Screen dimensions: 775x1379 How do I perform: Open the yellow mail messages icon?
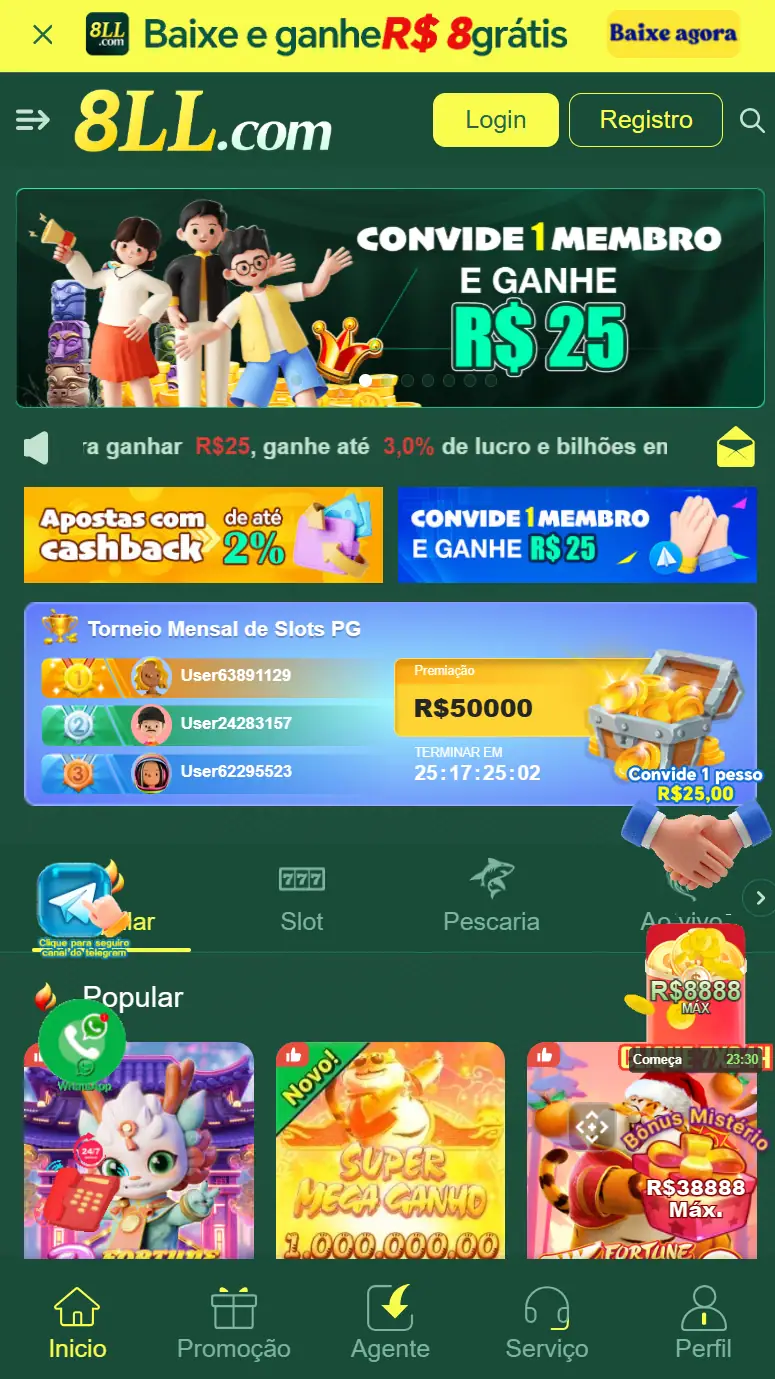(735, 447)
